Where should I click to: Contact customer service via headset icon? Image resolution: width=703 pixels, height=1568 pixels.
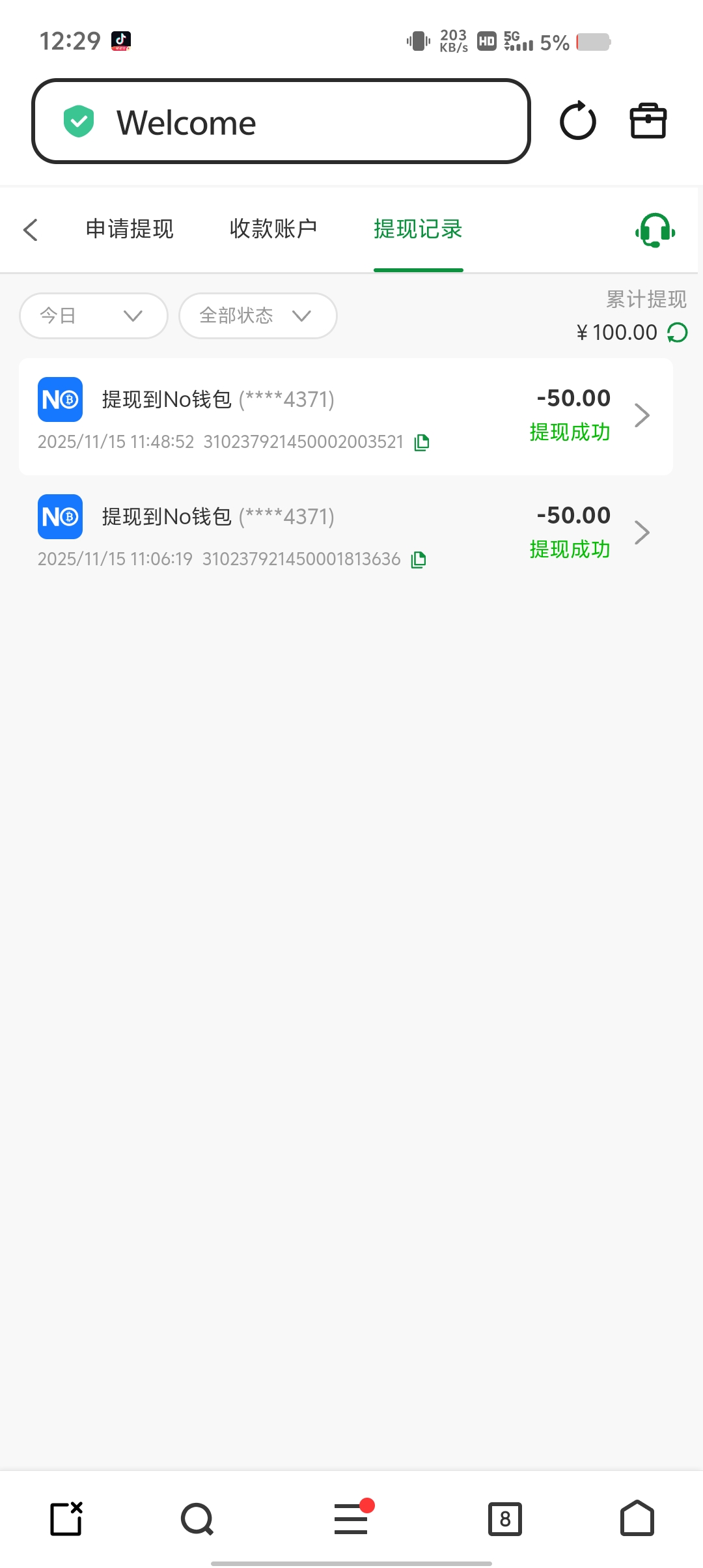pyautogui.click(x=655, y=231)
